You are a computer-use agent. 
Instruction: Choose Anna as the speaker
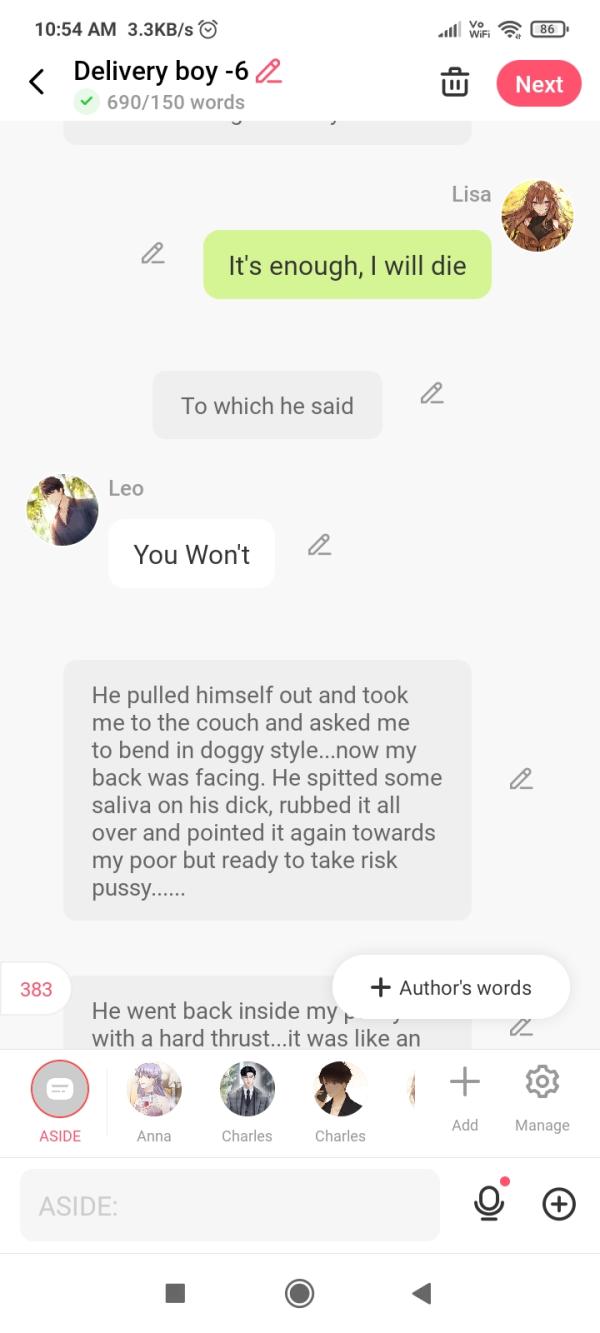click(154, 1090)
